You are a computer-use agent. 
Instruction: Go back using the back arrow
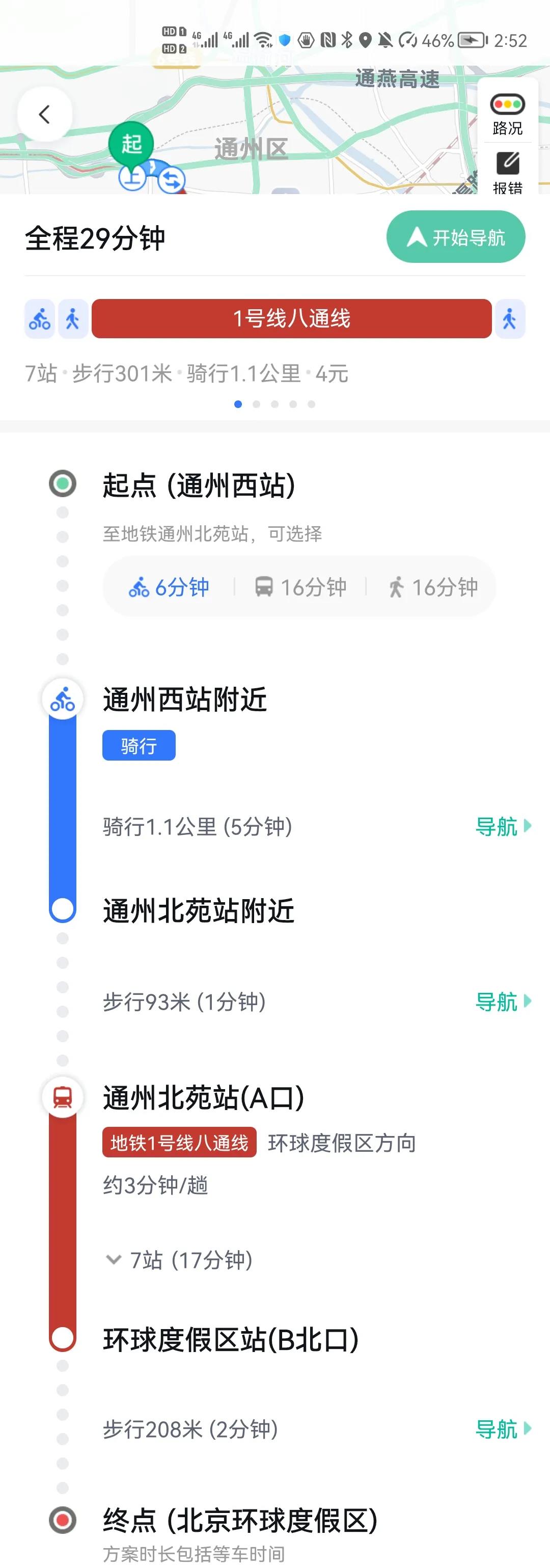(44, 114)
